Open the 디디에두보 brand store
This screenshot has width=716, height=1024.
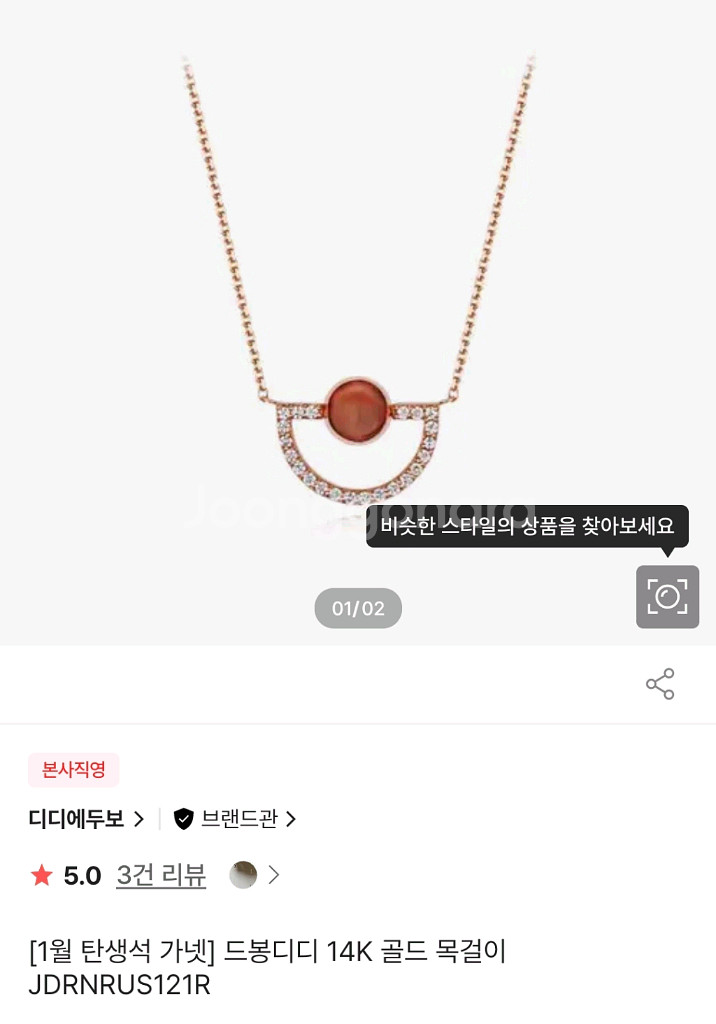point(86,819)
